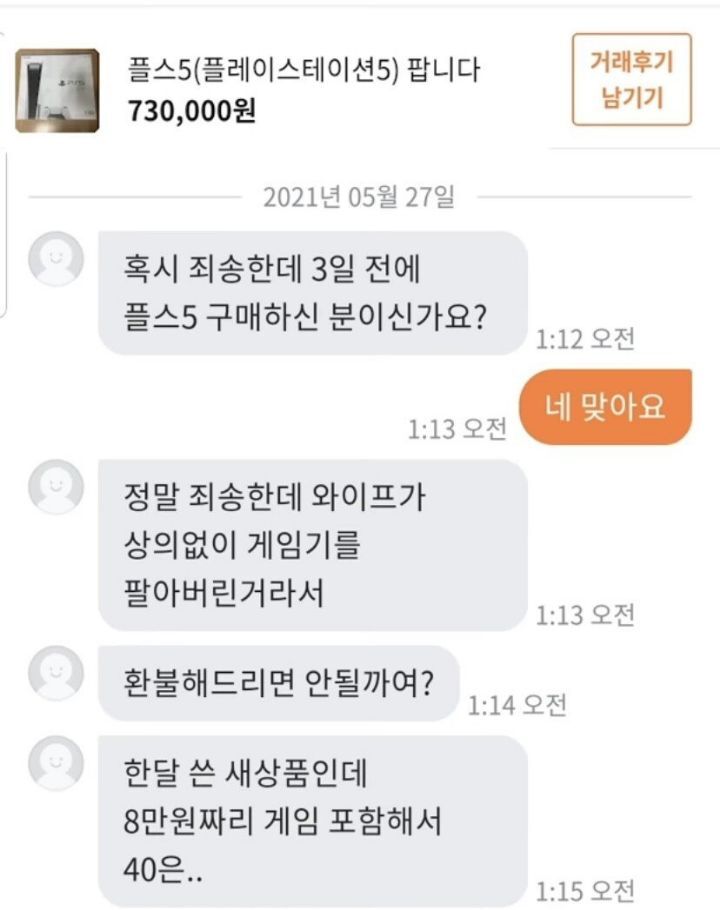This screenshot has width=720, height=910.
Task: Select the 2021년 05월 27일 date divider
Action: [358, 197]
